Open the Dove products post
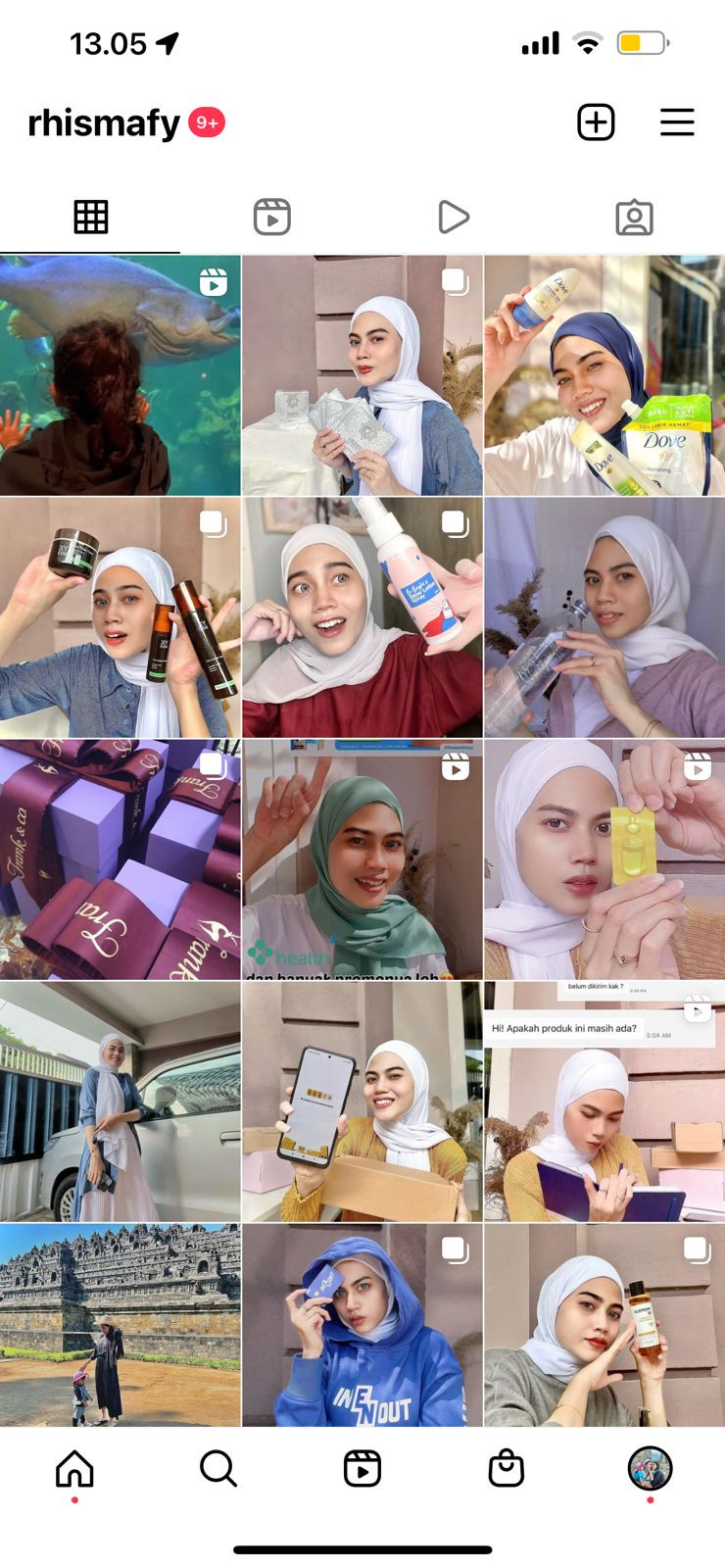This screenshot has width=725, height=1568. click(604, 375)
